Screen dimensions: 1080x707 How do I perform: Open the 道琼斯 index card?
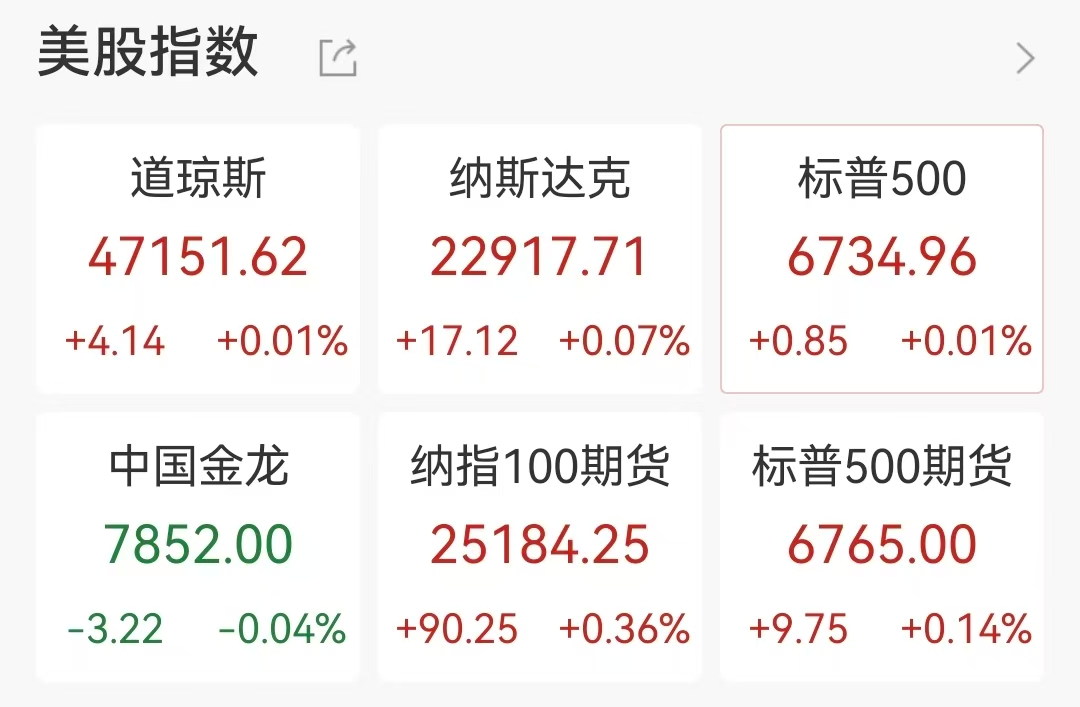tap(198, 258)
